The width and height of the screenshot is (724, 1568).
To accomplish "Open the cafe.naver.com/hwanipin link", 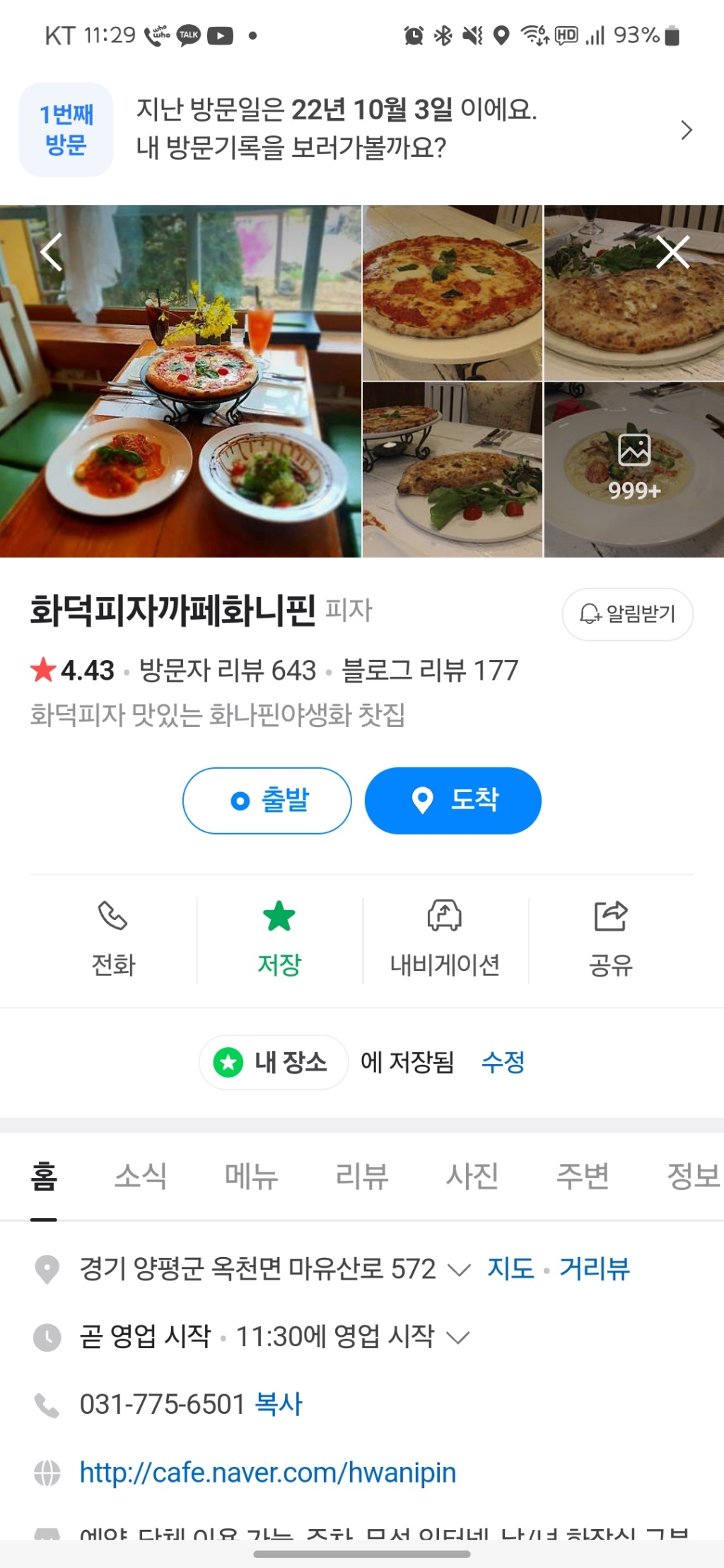I will (267, 1473).
